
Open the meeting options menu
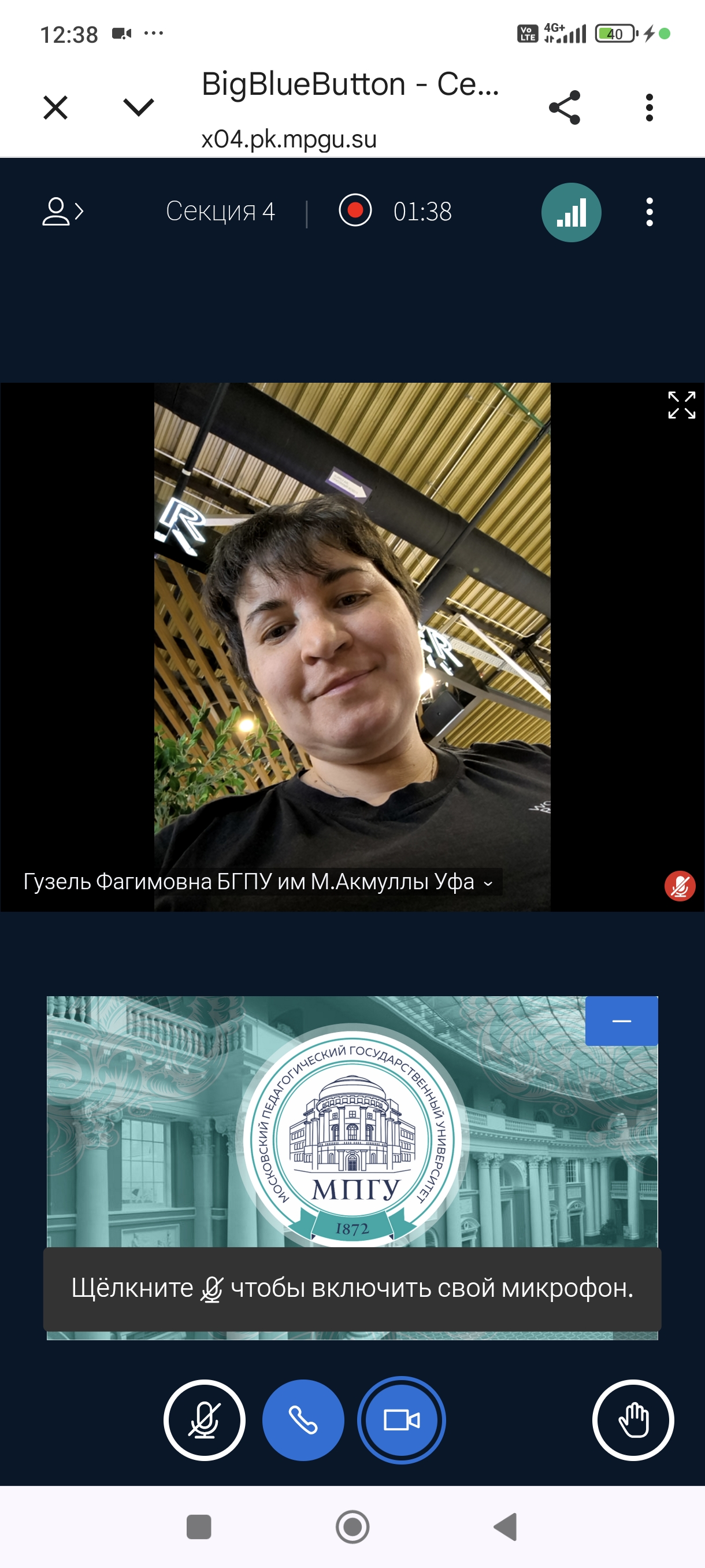pos(649,212)
